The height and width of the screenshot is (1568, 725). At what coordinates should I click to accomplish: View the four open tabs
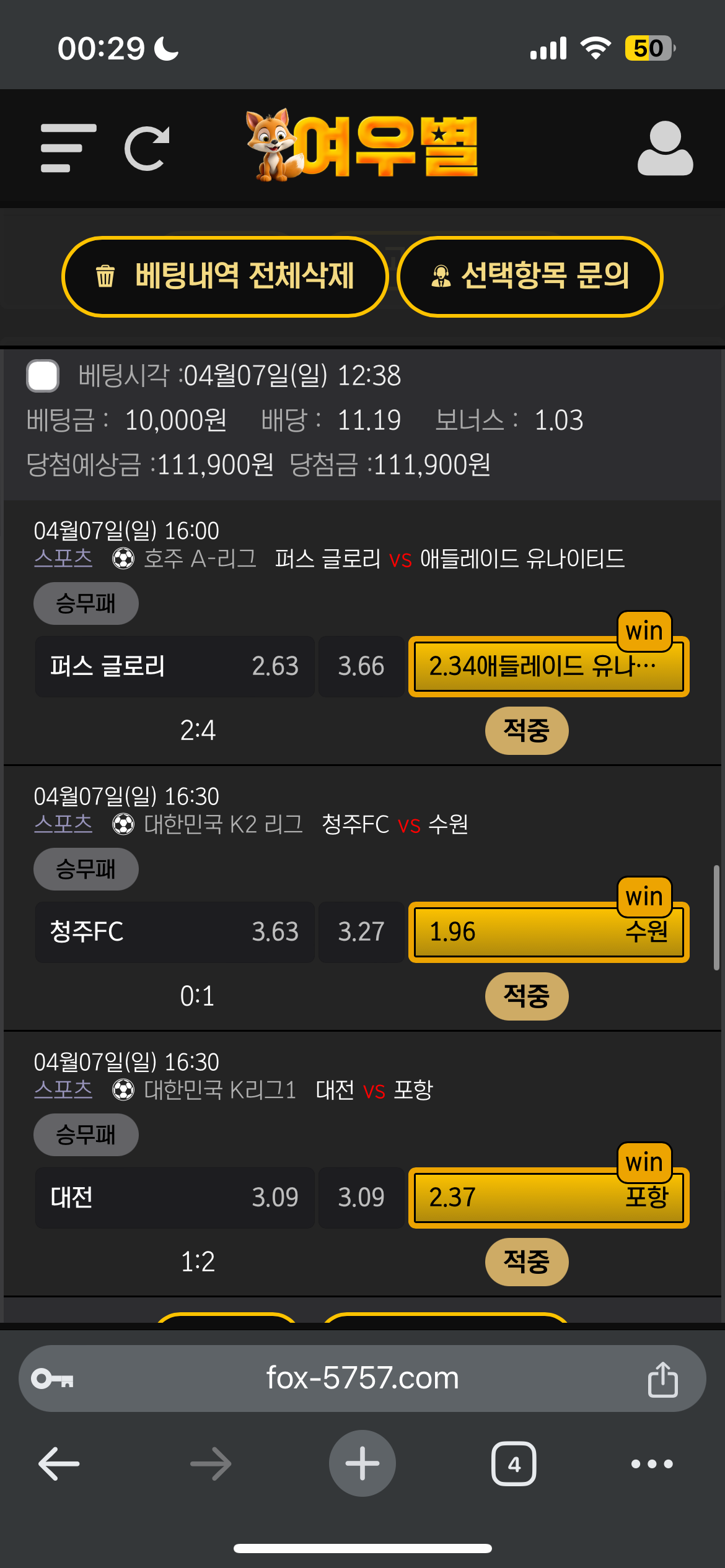coord(514,1464)
